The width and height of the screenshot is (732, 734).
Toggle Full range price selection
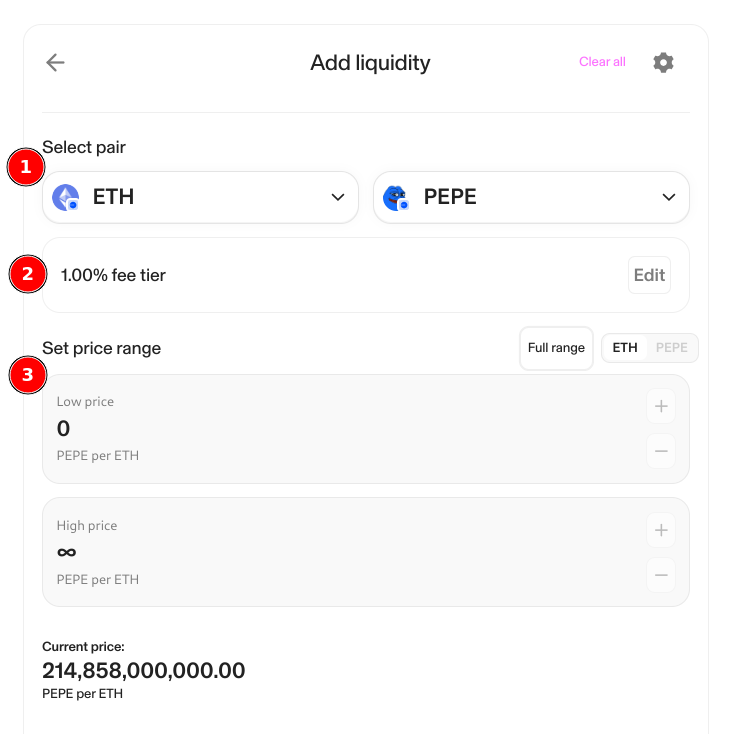556,347
